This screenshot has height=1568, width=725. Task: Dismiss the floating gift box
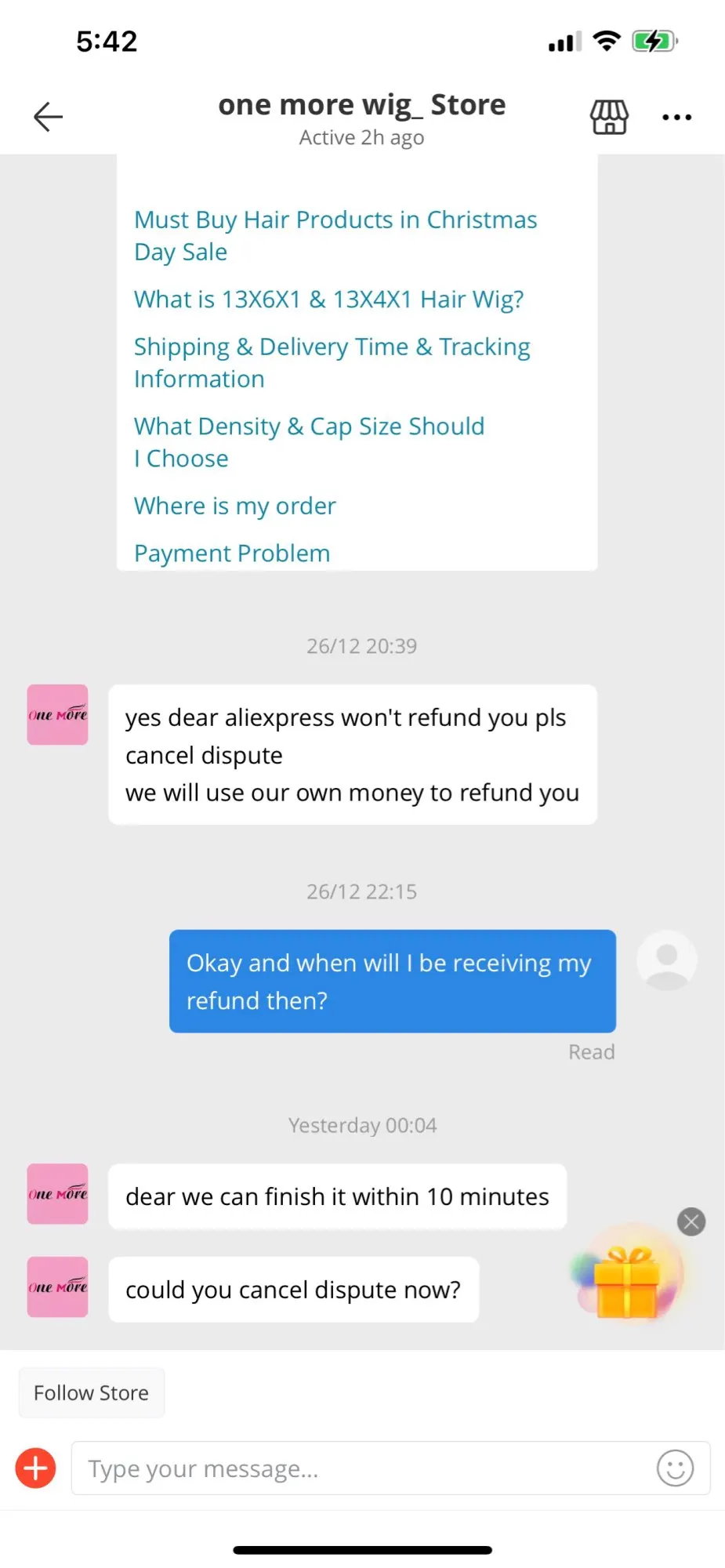click(x=691, y=1221)
